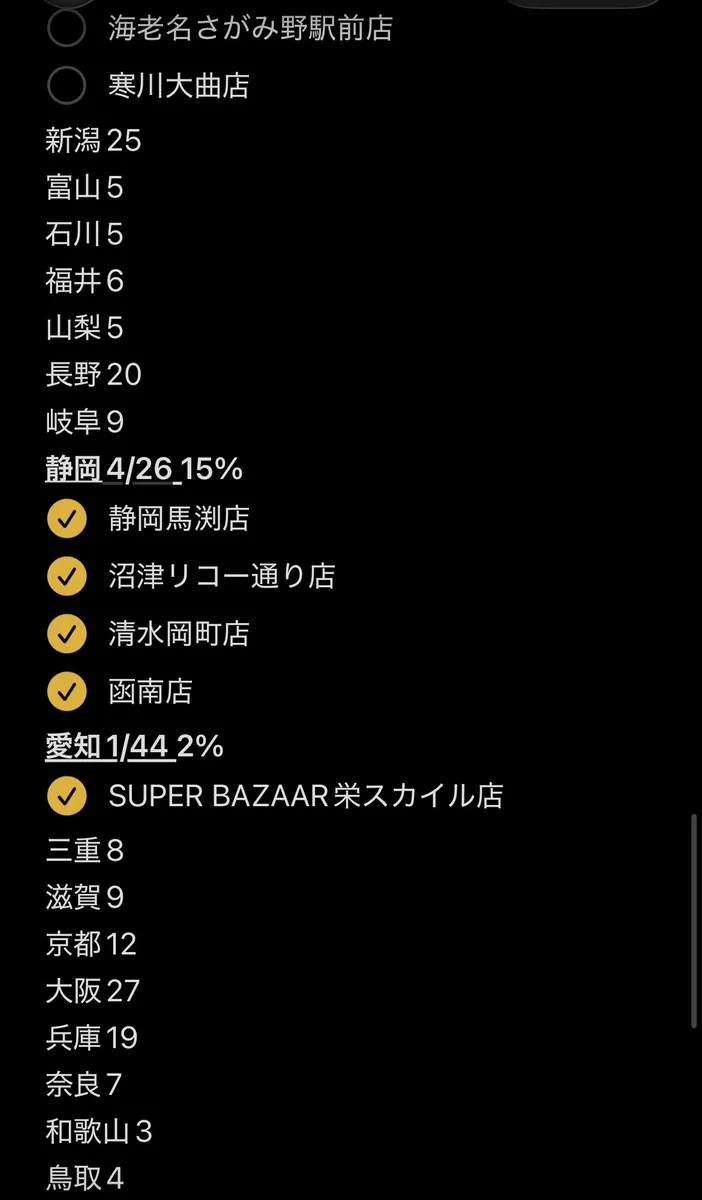The height and width of the screenshot is (1200, 702).
Task: Uncheck 静岡馬渕店
Action: pos(67,519)
